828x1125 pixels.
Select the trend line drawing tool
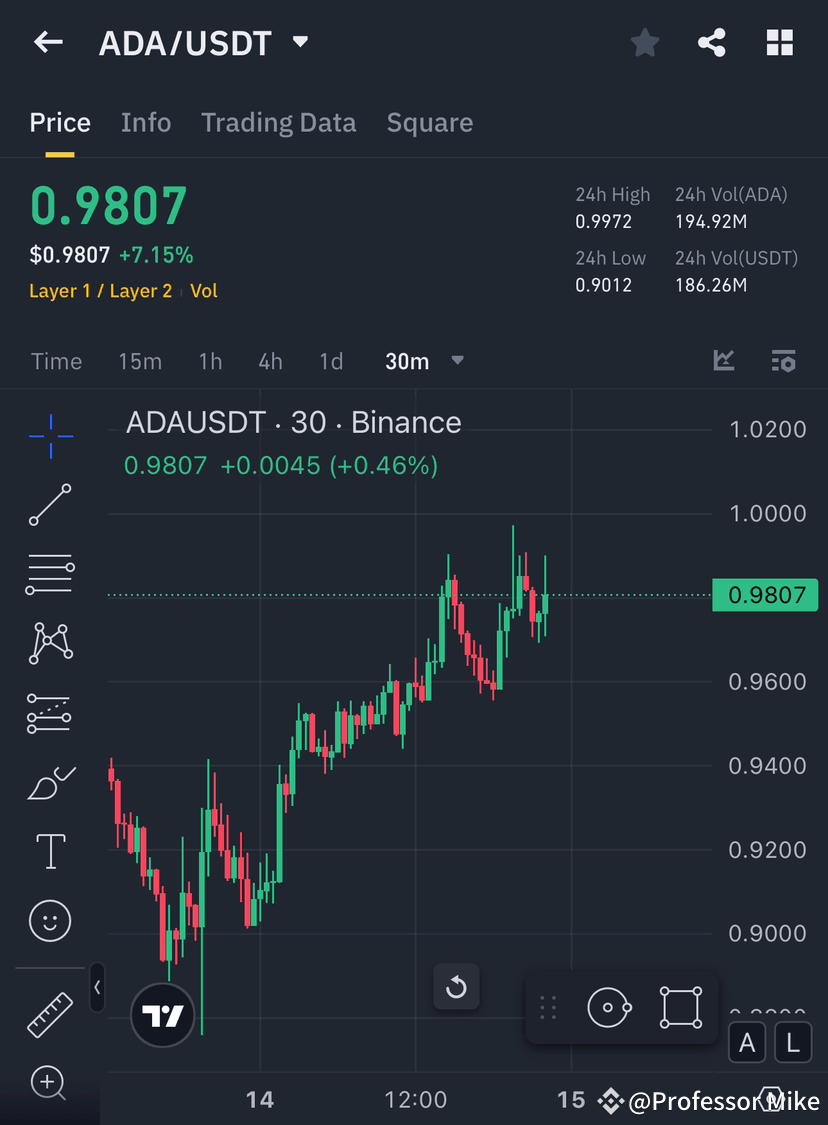[x=50, y=505]
